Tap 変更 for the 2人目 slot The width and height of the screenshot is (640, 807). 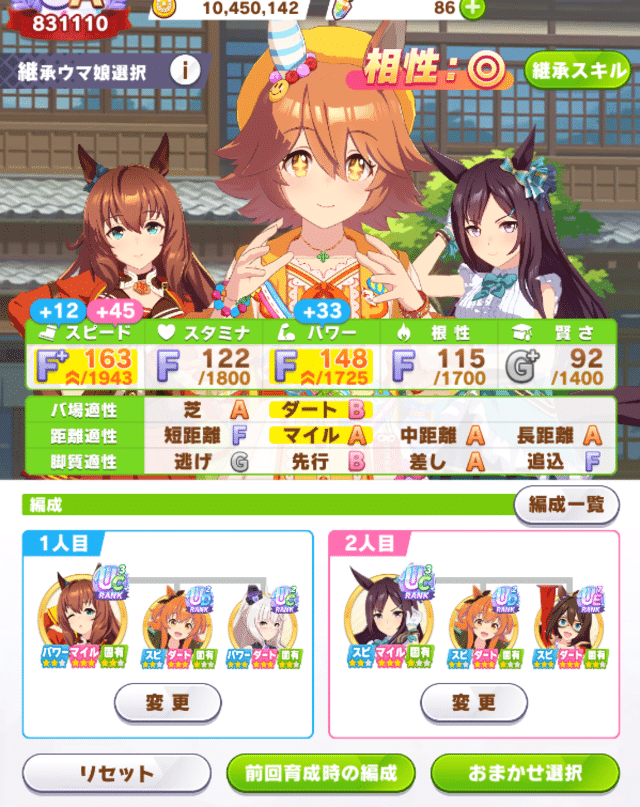pyautogui.click(x=473, y=702)
